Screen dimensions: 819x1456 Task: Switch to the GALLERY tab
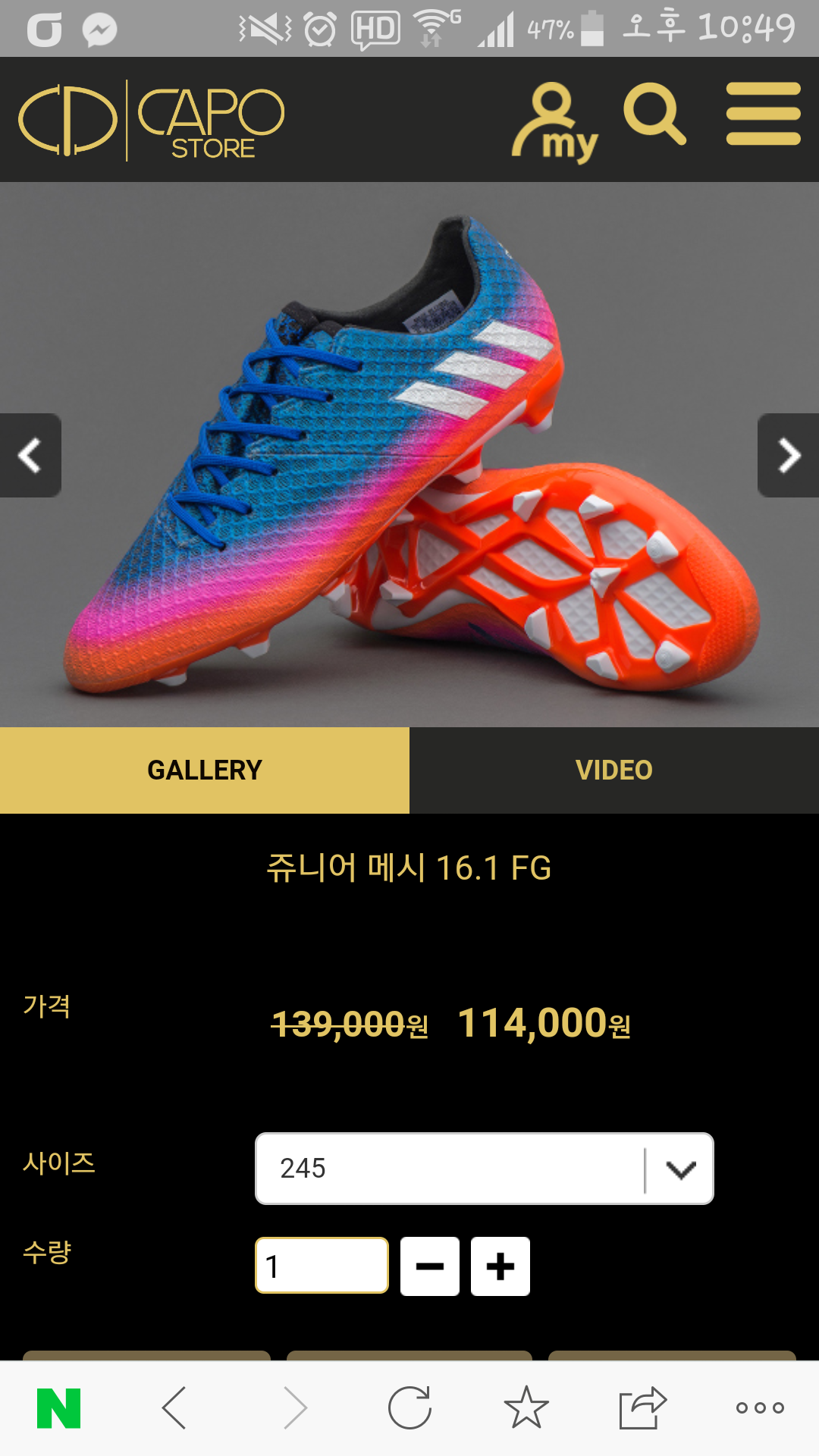205,770
